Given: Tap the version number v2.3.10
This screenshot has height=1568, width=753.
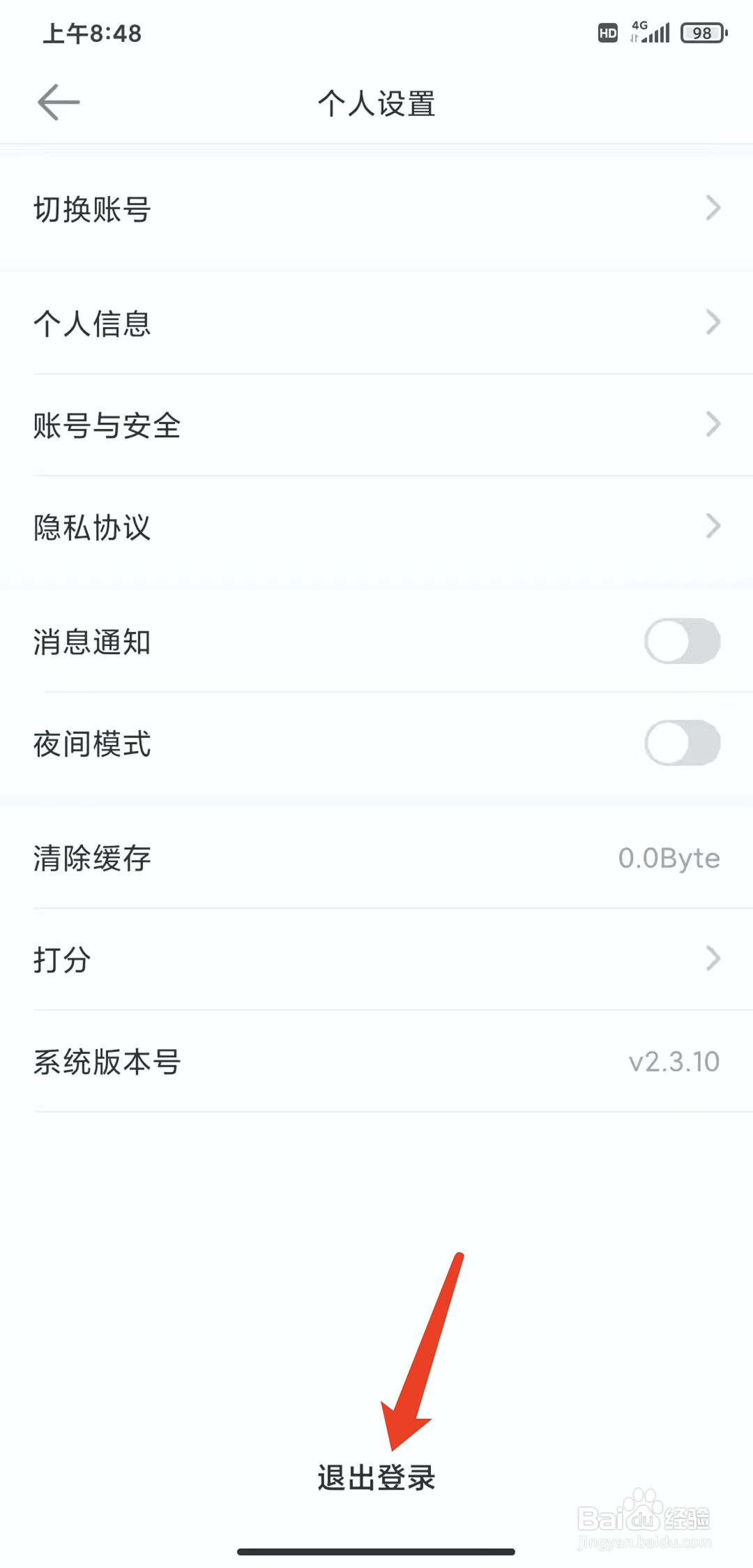Looking at the screenshot, I should tap(671, 1061).
